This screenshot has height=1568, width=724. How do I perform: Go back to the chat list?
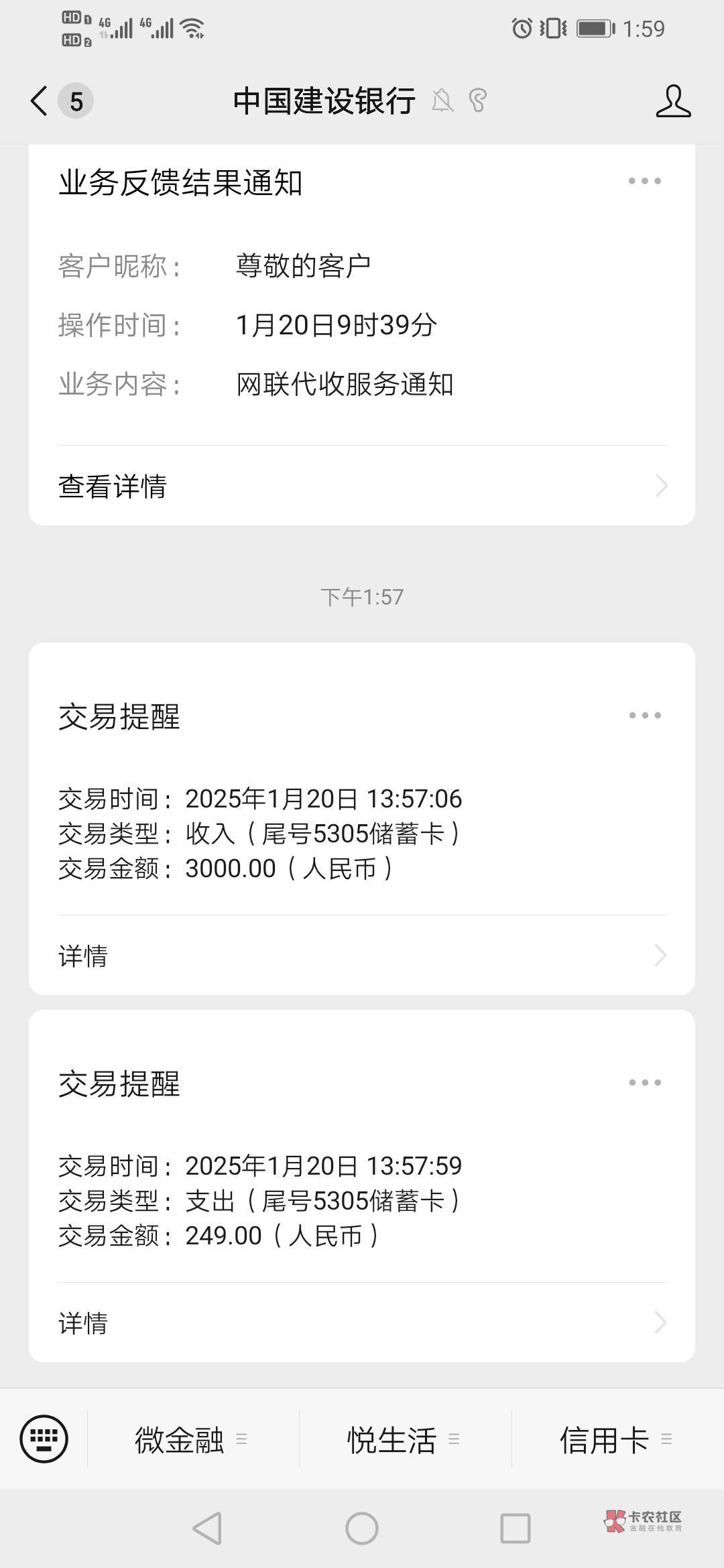40,101
